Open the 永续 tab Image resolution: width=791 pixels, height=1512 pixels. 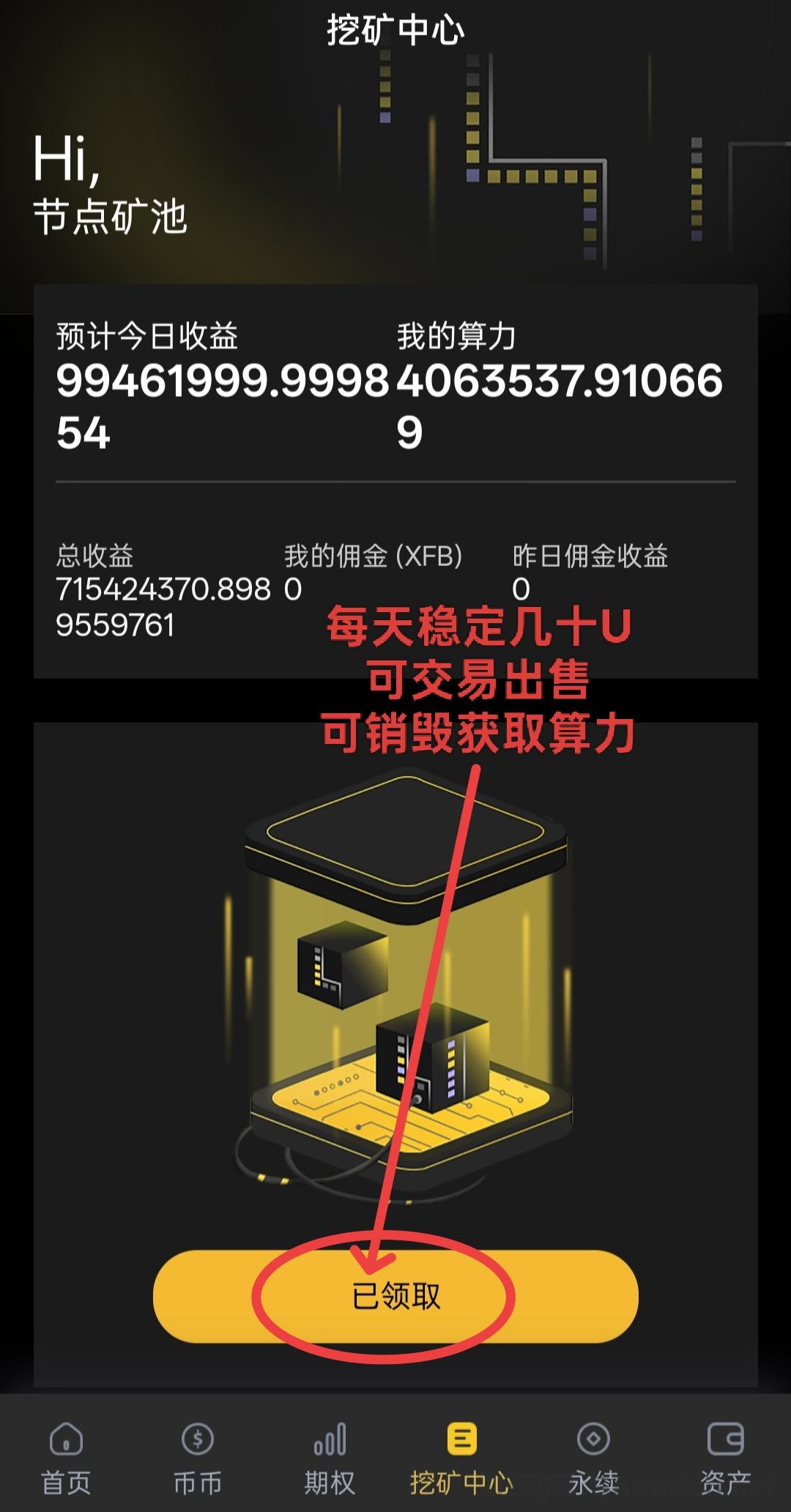pyautogui.click(x=593, y=1457)
